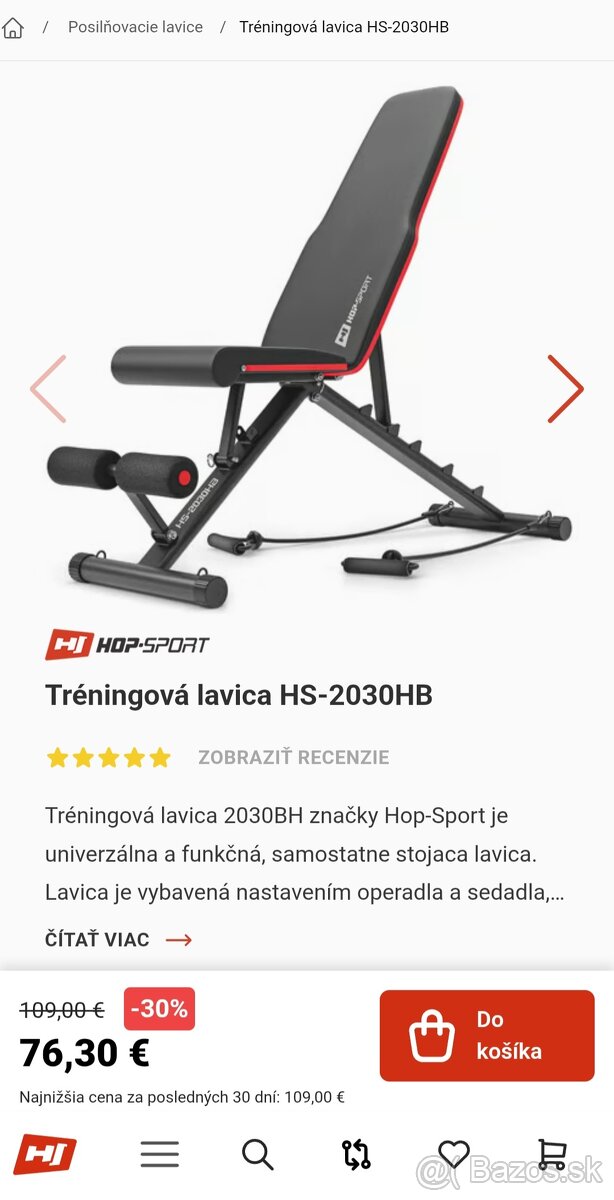Open the shopping cart icon
614x1200 pixels.
pos(552,1154)
